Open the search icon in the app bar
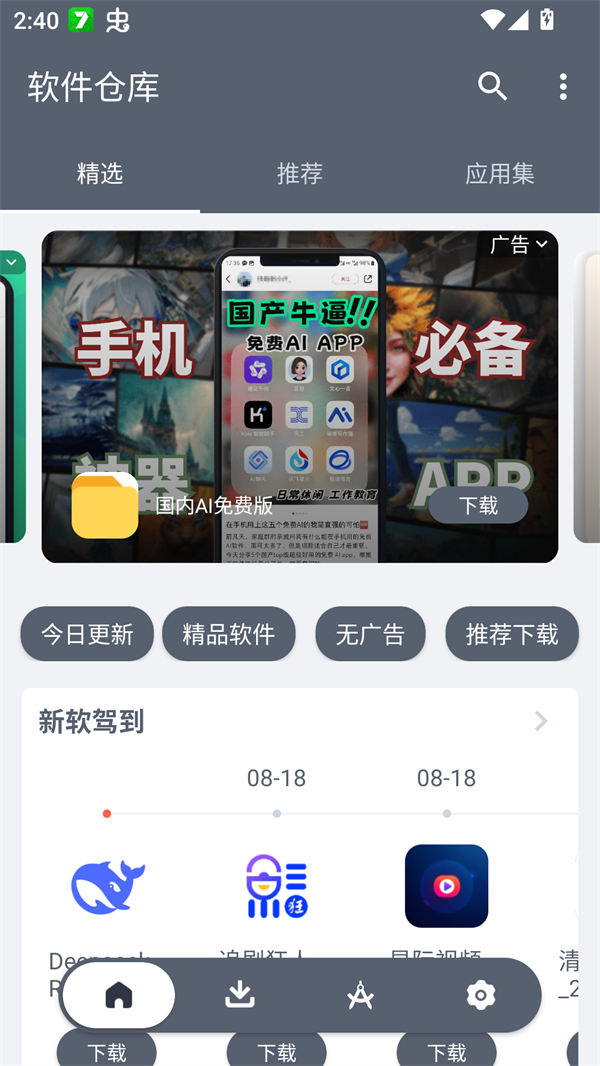The width and height of the screenshot is (600, 1066). pos(492,87)
